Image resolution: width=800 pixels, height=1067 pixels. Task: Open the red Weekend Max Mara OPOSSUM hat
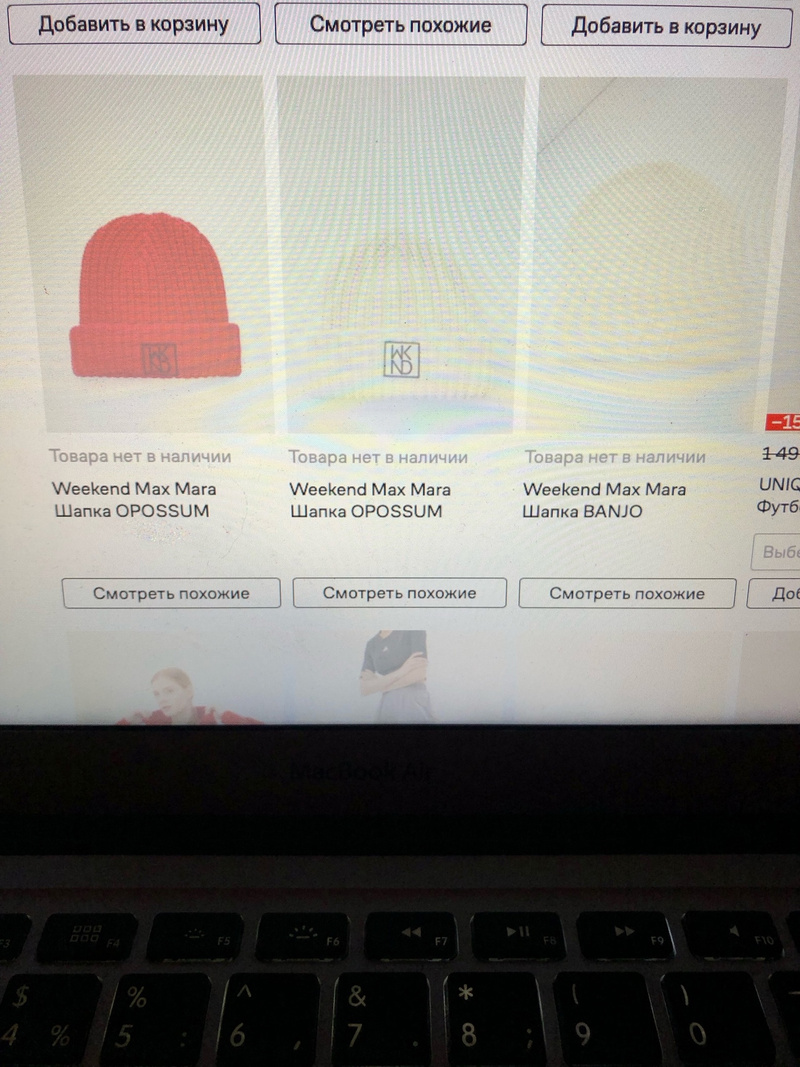click(x=155, y=300)
